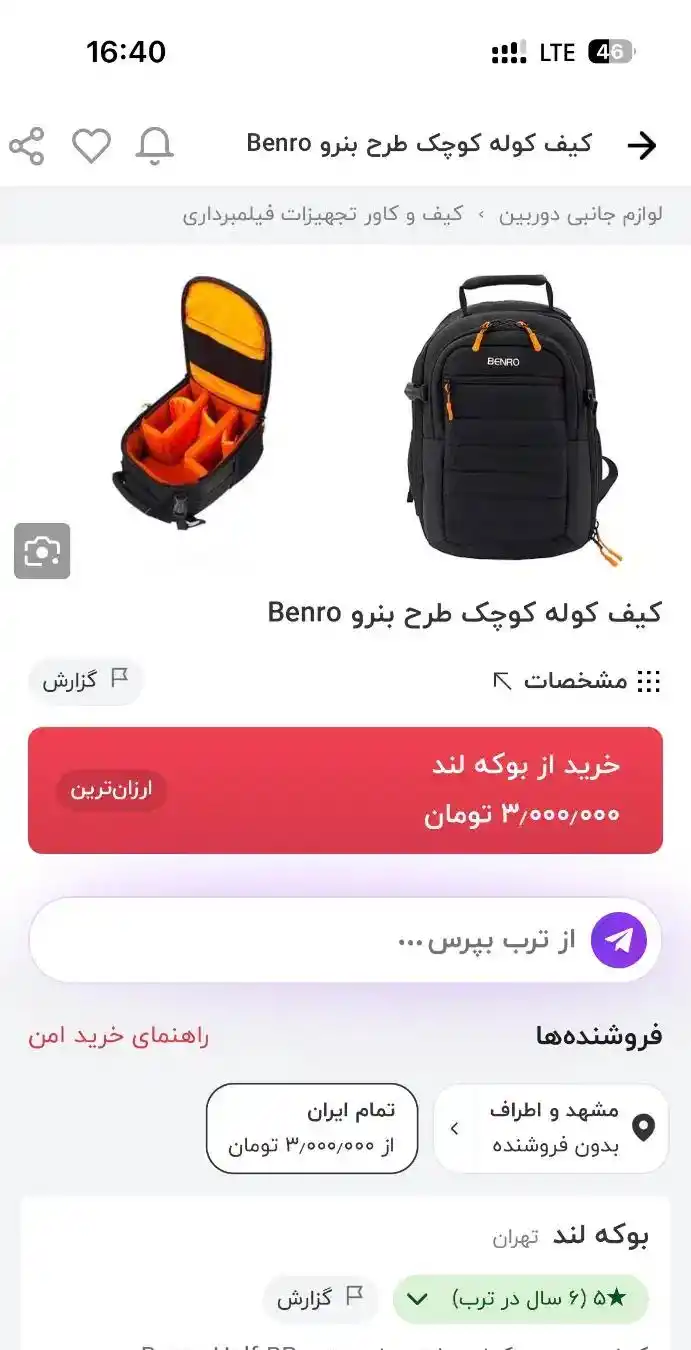Send question with the purple paper-plane icon
The image size is (691, 1350).
click(x=618, y=940)
